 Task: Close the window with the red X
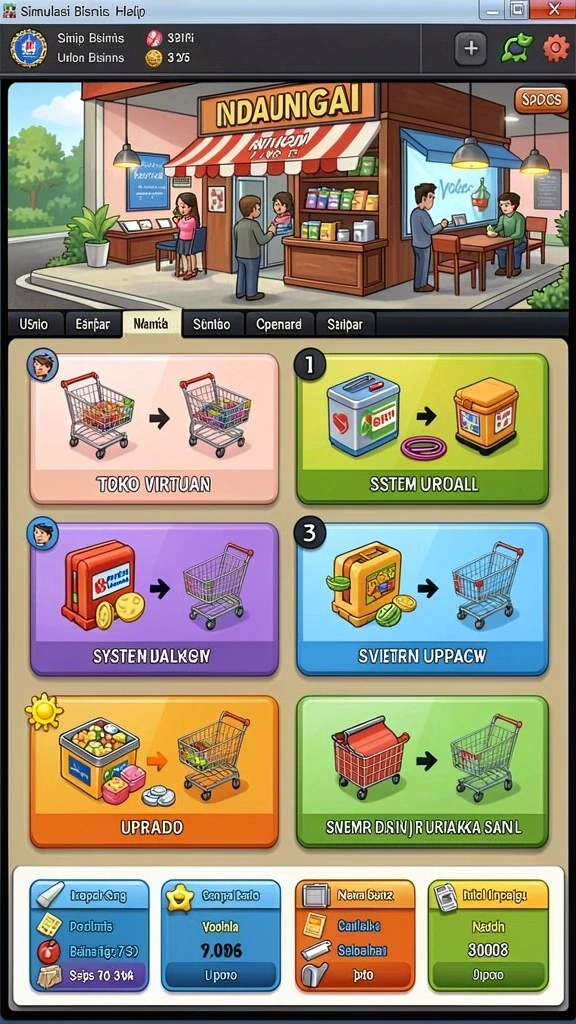[552, 9]
